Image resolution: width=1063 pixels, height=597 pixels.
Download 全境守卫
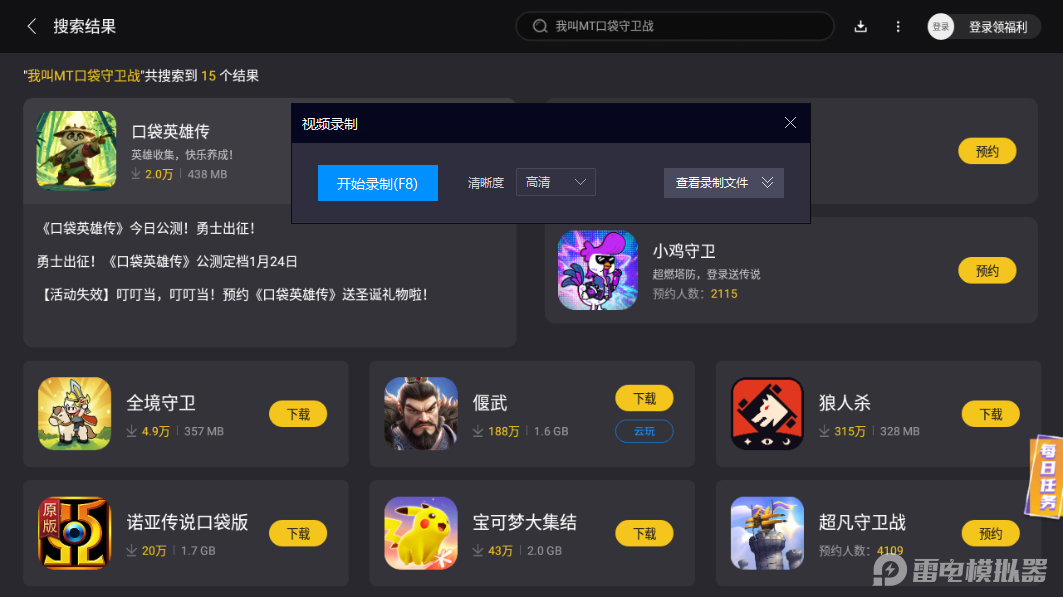298,414
